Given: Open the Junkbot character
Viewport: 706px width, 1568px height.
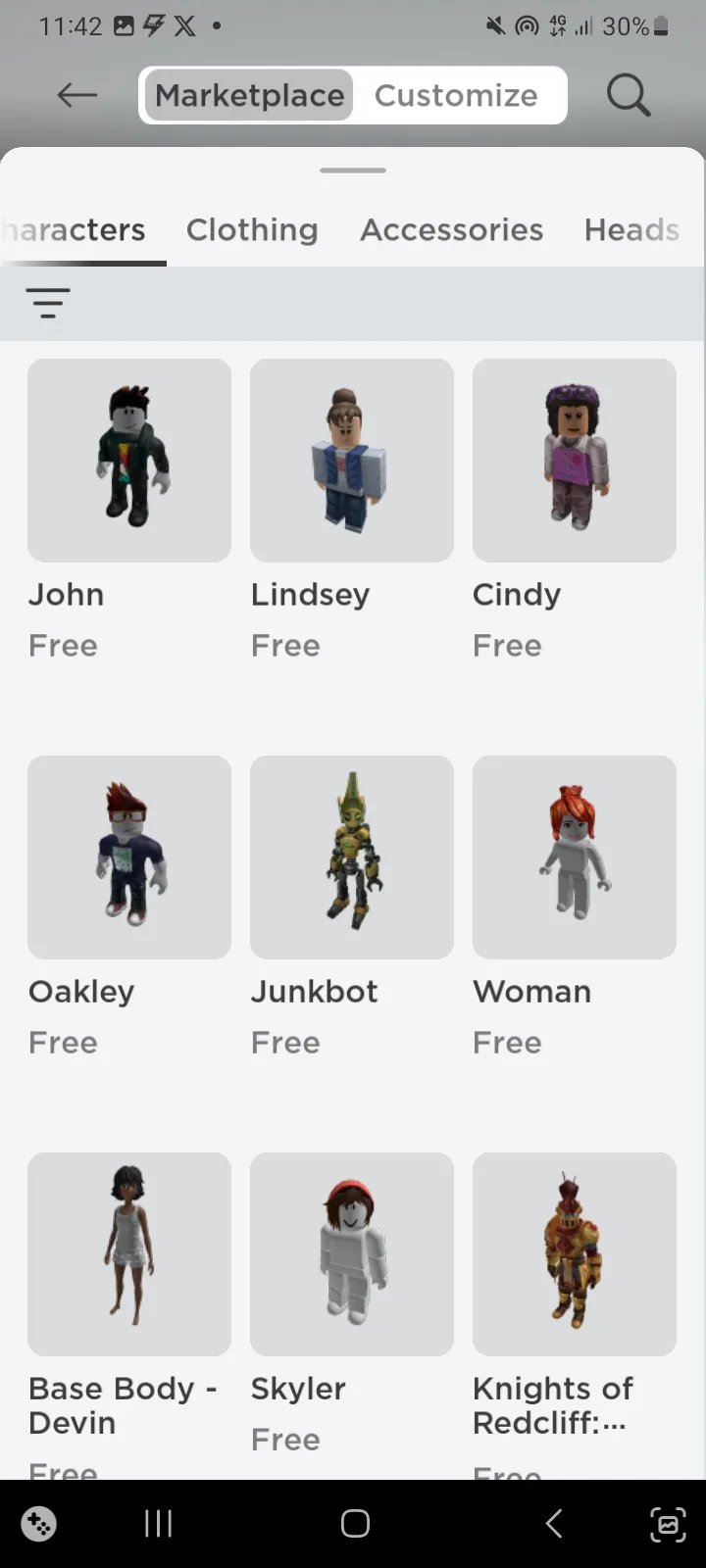Looking at the screenshot, I should (x=352, y=857).
